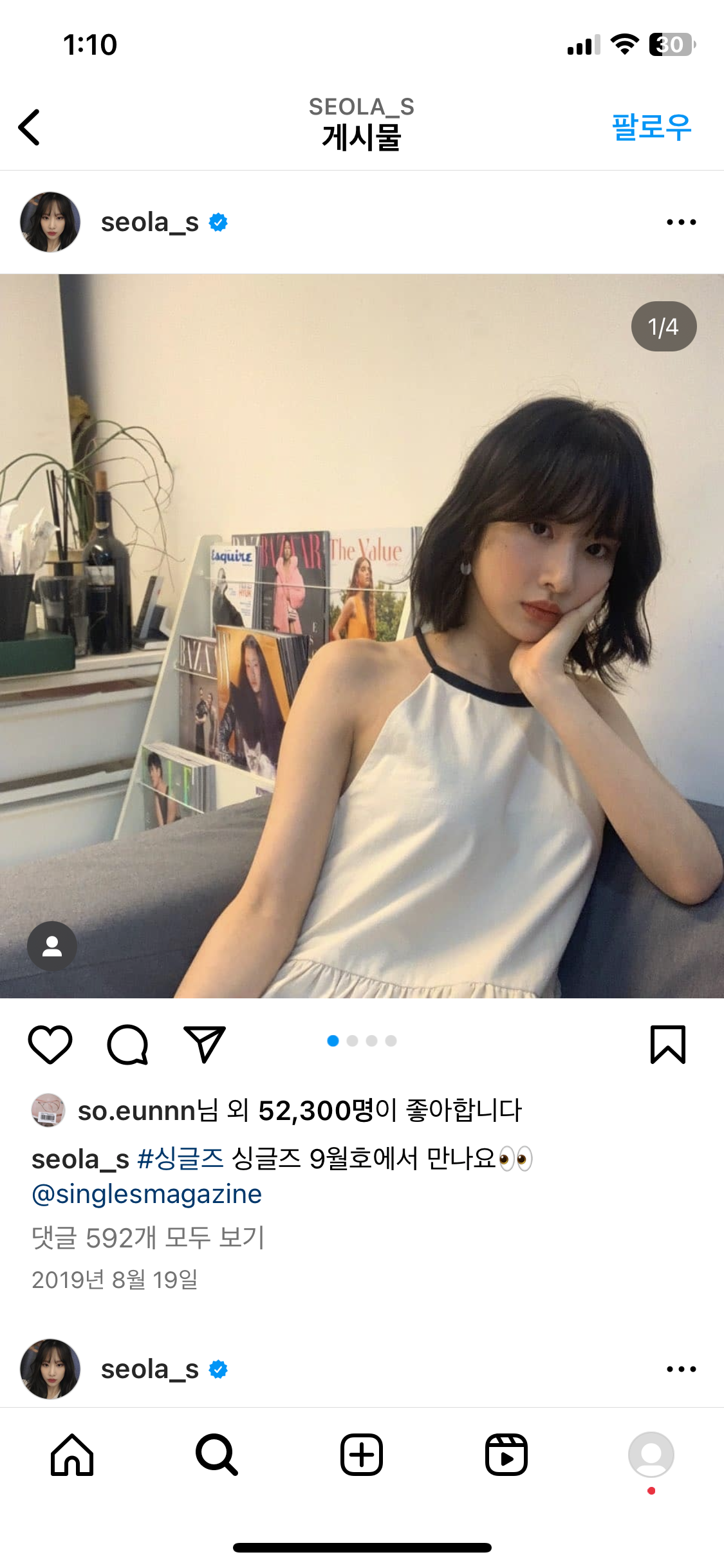The height and width of the screenshot is (1568, 724).
Task: Show tagged people via the person icon
Action: (x=51, y=946)
